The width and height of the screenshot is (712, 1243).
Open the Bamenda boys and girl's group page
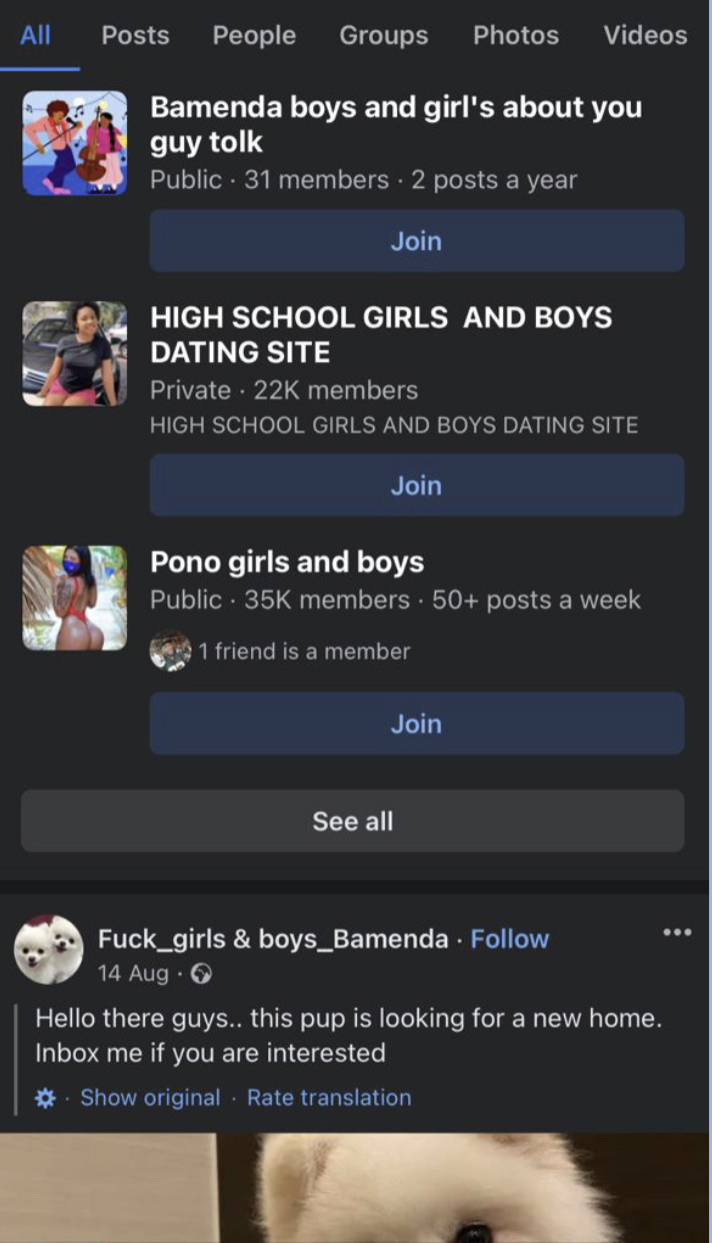pos(396,124)
